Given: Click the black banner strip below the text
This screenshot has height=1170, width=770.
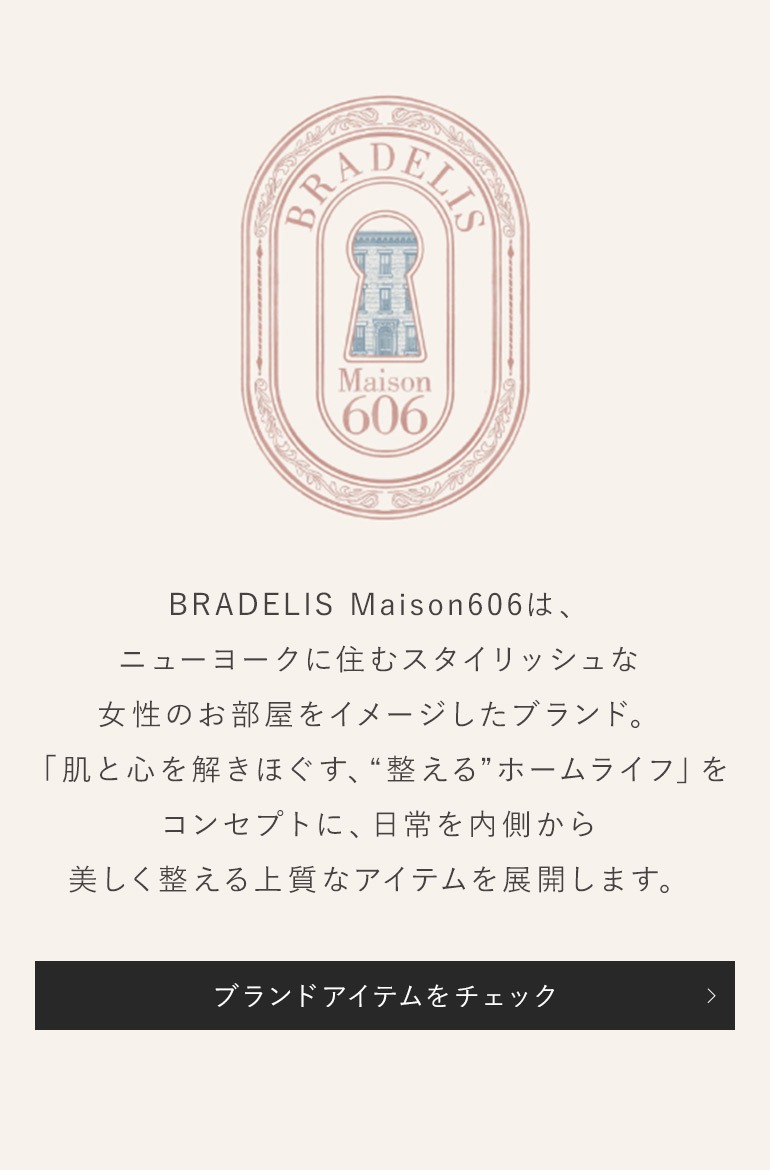Looking at the screenshot, I should (385, 995).
